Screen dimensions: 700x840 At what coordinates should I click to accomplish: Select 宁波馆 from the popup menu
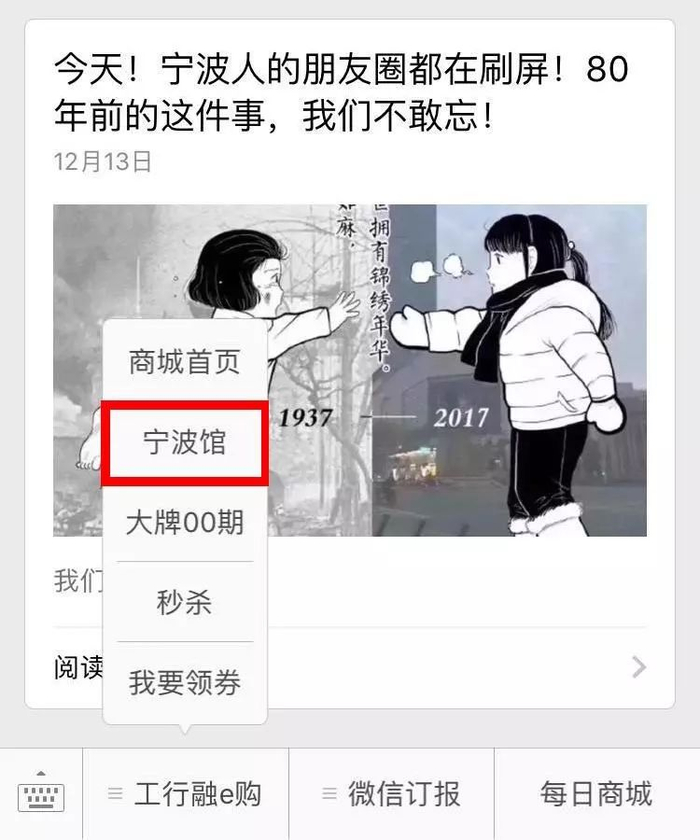pos(185,442)
